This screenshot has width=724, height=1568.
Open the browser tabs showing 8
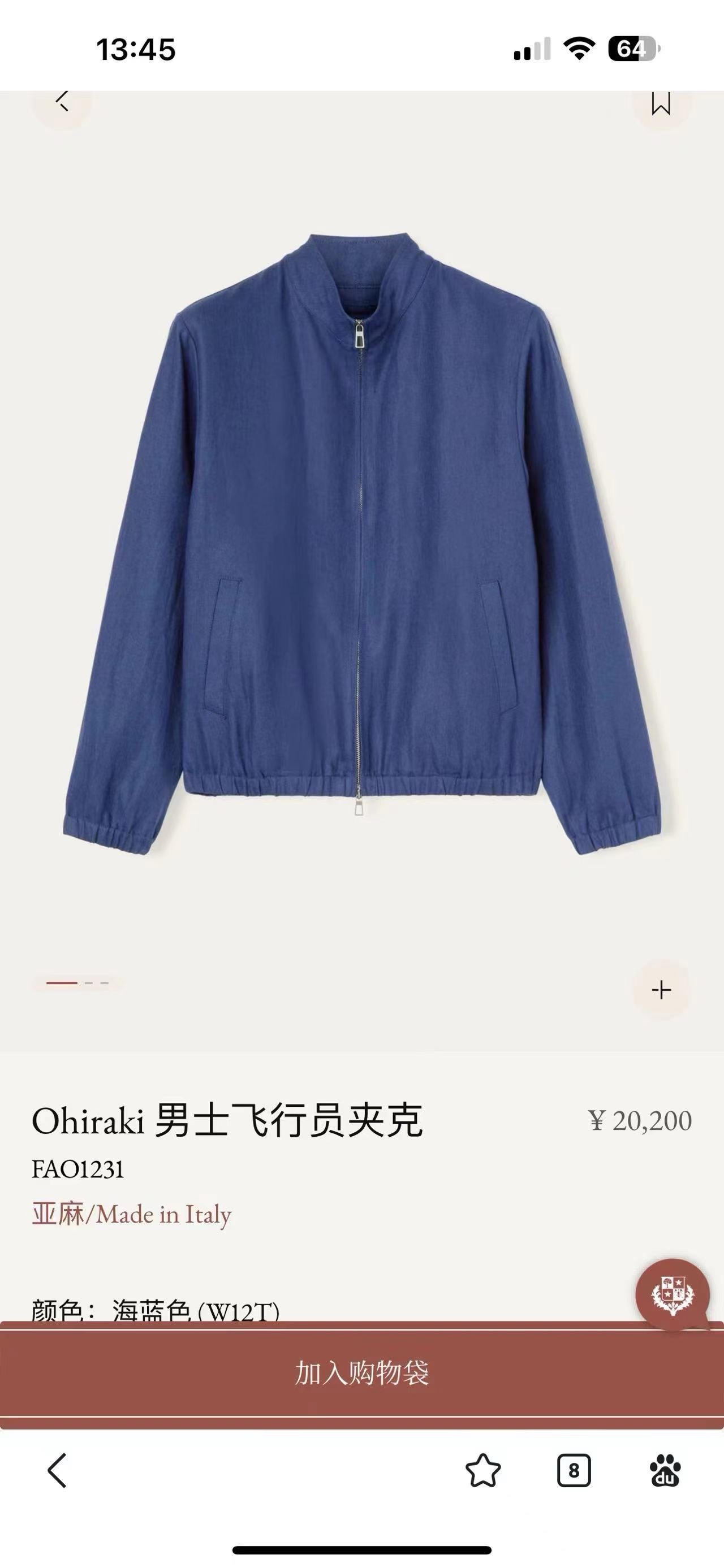click(574, 1471)
